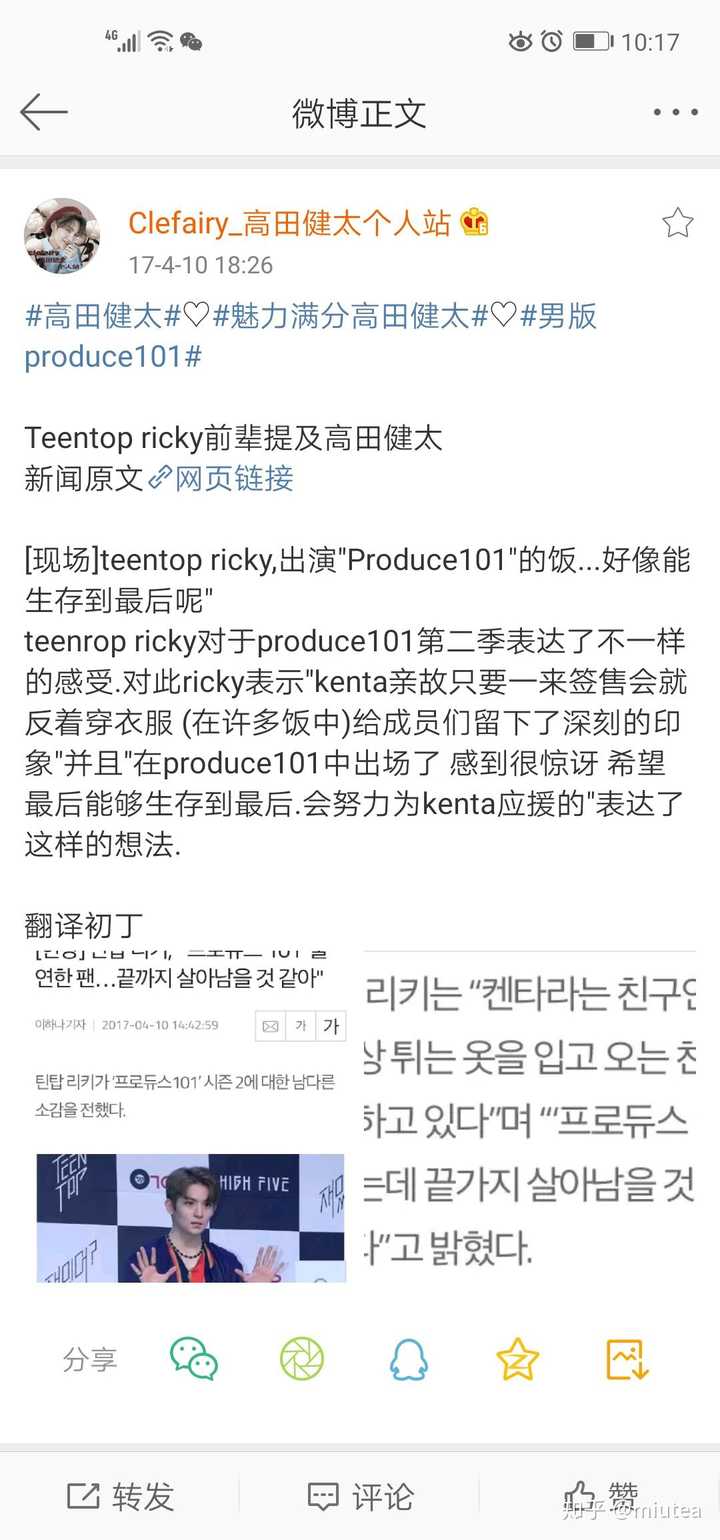Share the post to QQ Zone star icon
Screen dimensions: 720x1540
click(517, 1359)
